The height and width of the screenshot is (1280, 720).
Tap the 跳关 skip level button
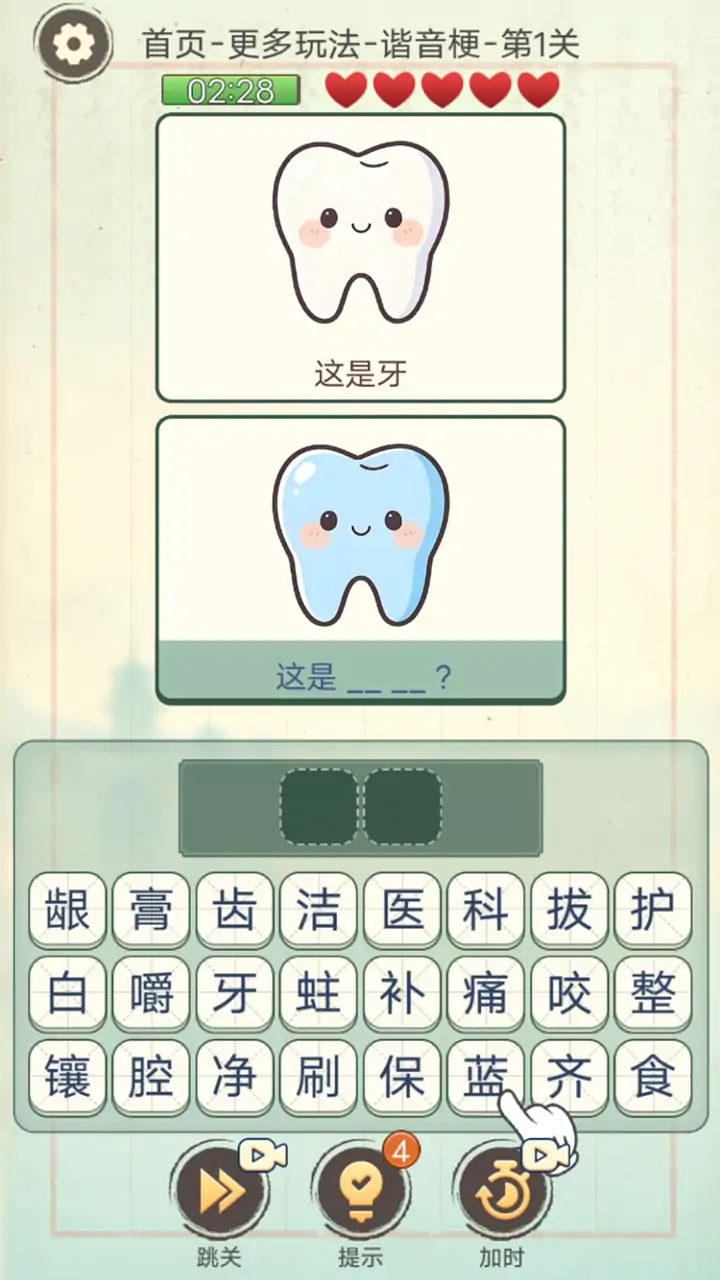220,1191
